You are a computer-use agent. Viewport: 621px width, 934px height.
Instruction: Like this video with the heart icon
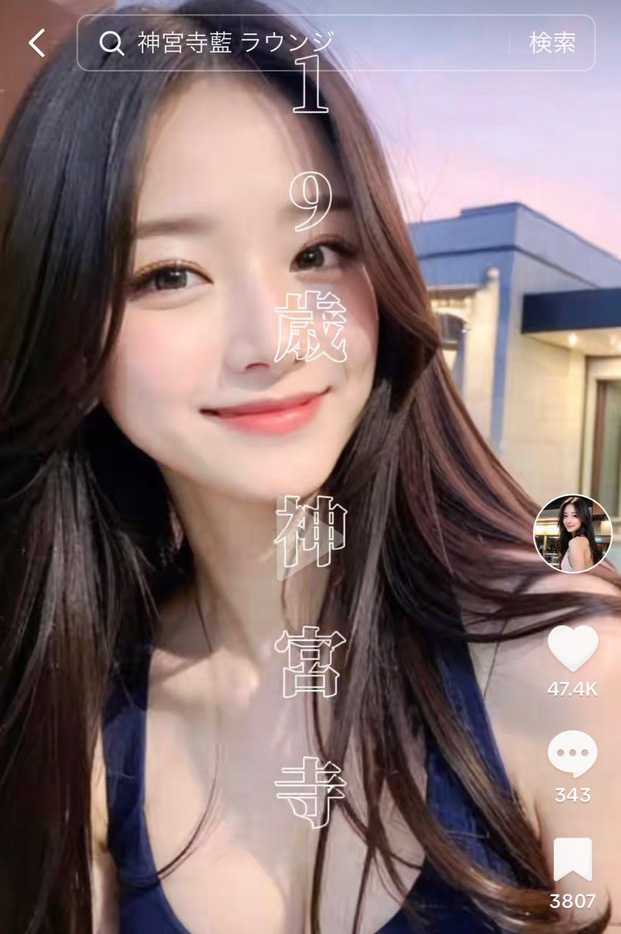point(573,649)
